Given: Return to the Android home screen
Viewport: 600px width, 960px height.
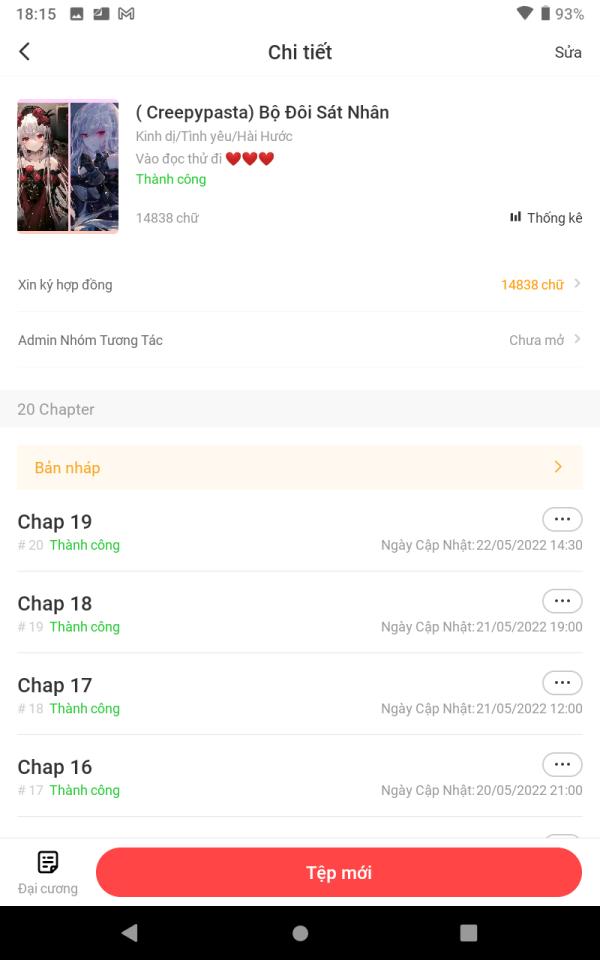Looking at the screenshot, I should [x=300, y=933].
